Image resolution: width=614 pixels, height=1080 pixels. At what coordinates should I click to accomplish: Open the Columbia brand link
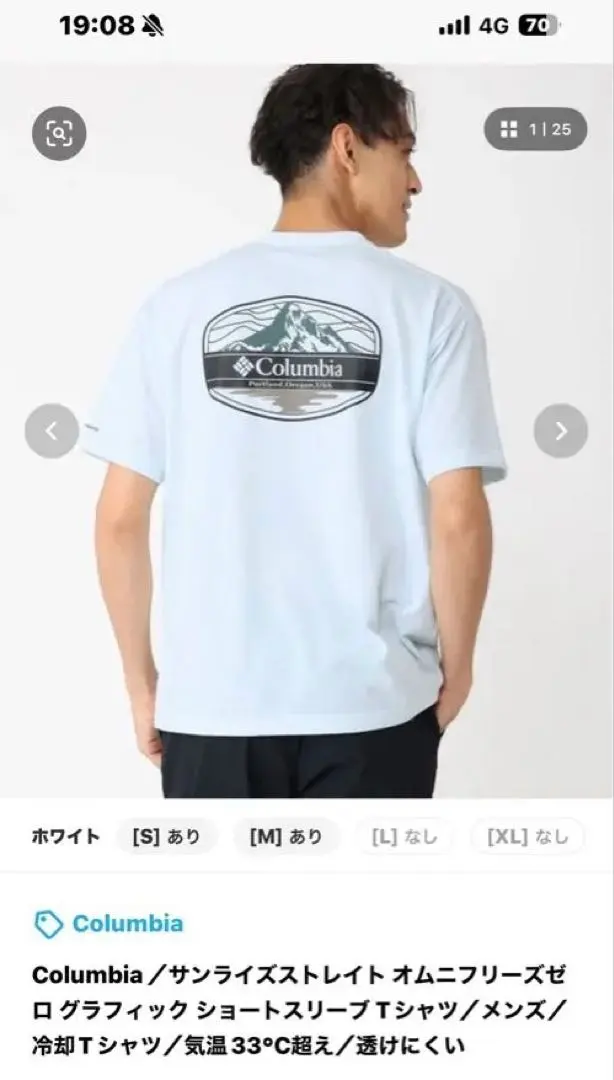coord(108,923)
